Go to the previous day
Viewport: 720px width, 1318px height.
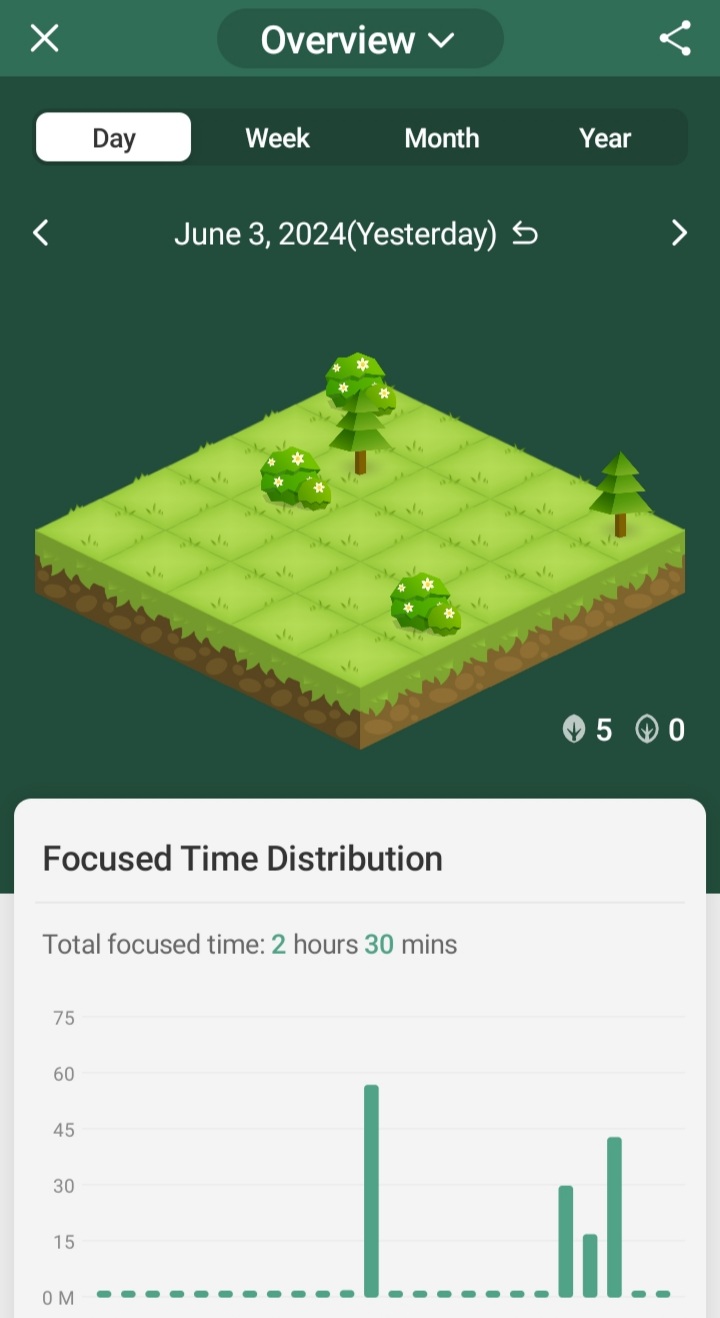click(x=41, y=233)
